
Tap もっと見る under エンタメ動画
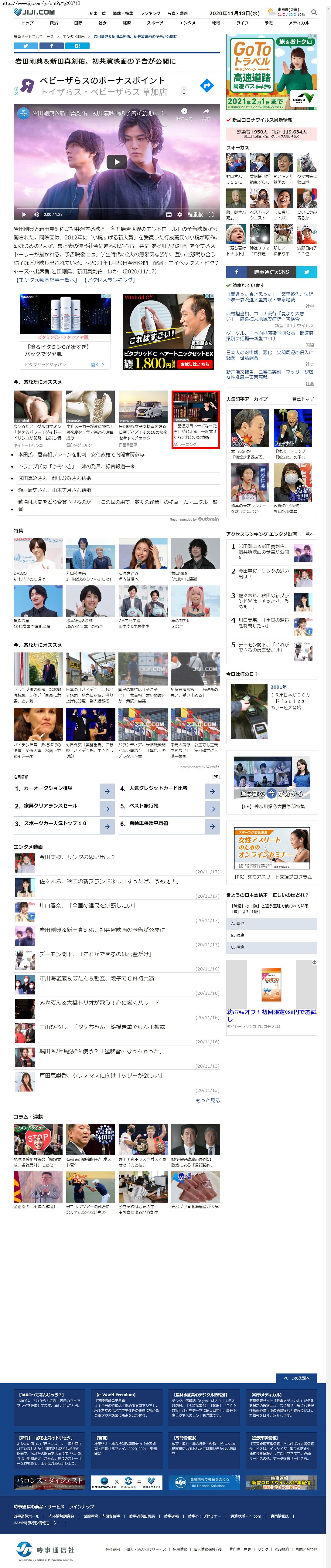tap(207, 1101)
